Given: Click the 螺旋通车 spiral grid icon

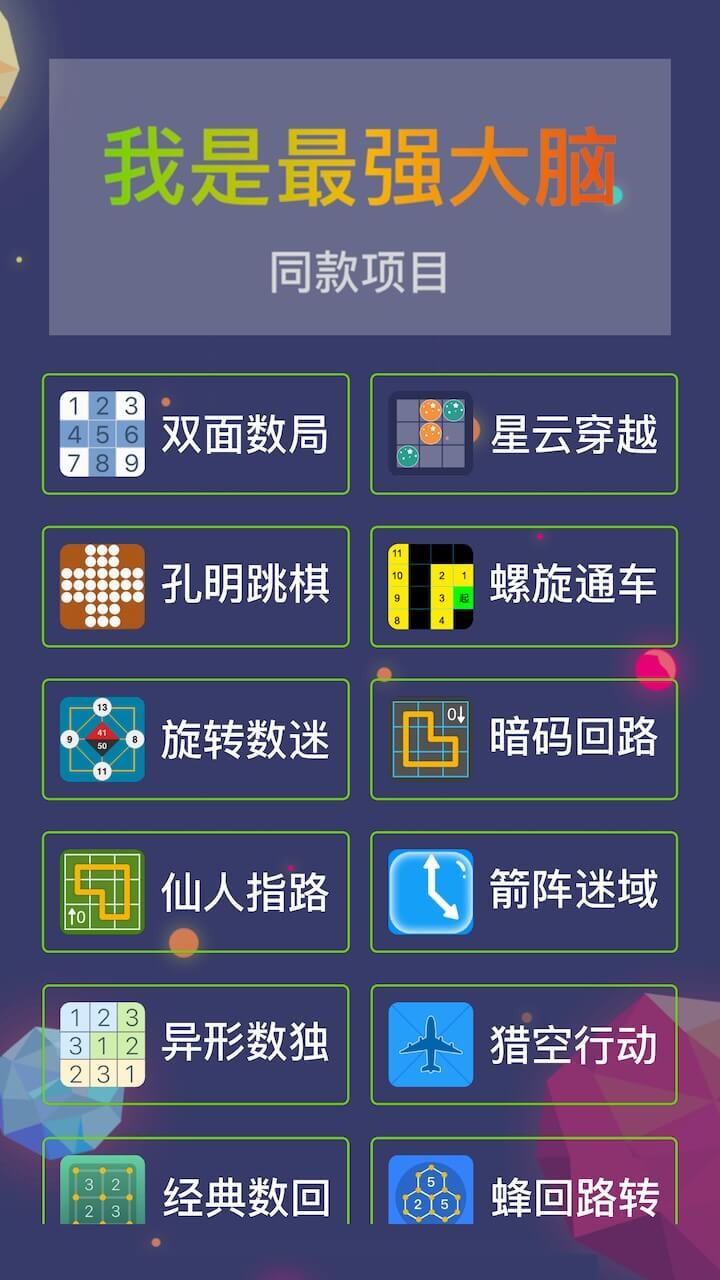Looking at the screenshot, I should point(430,588).
